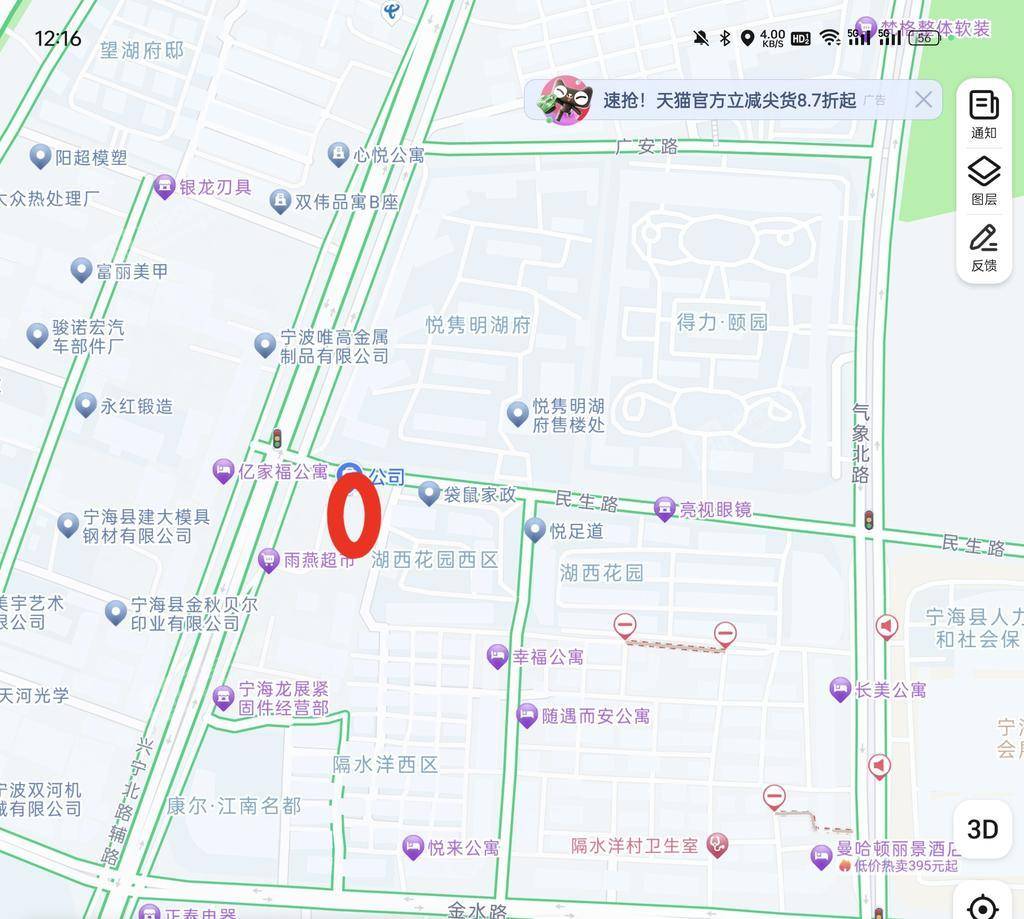Screen dimensions: 1024x919
Task: Open the 通知 notifications panel
Action: click(x=984, y=114)
